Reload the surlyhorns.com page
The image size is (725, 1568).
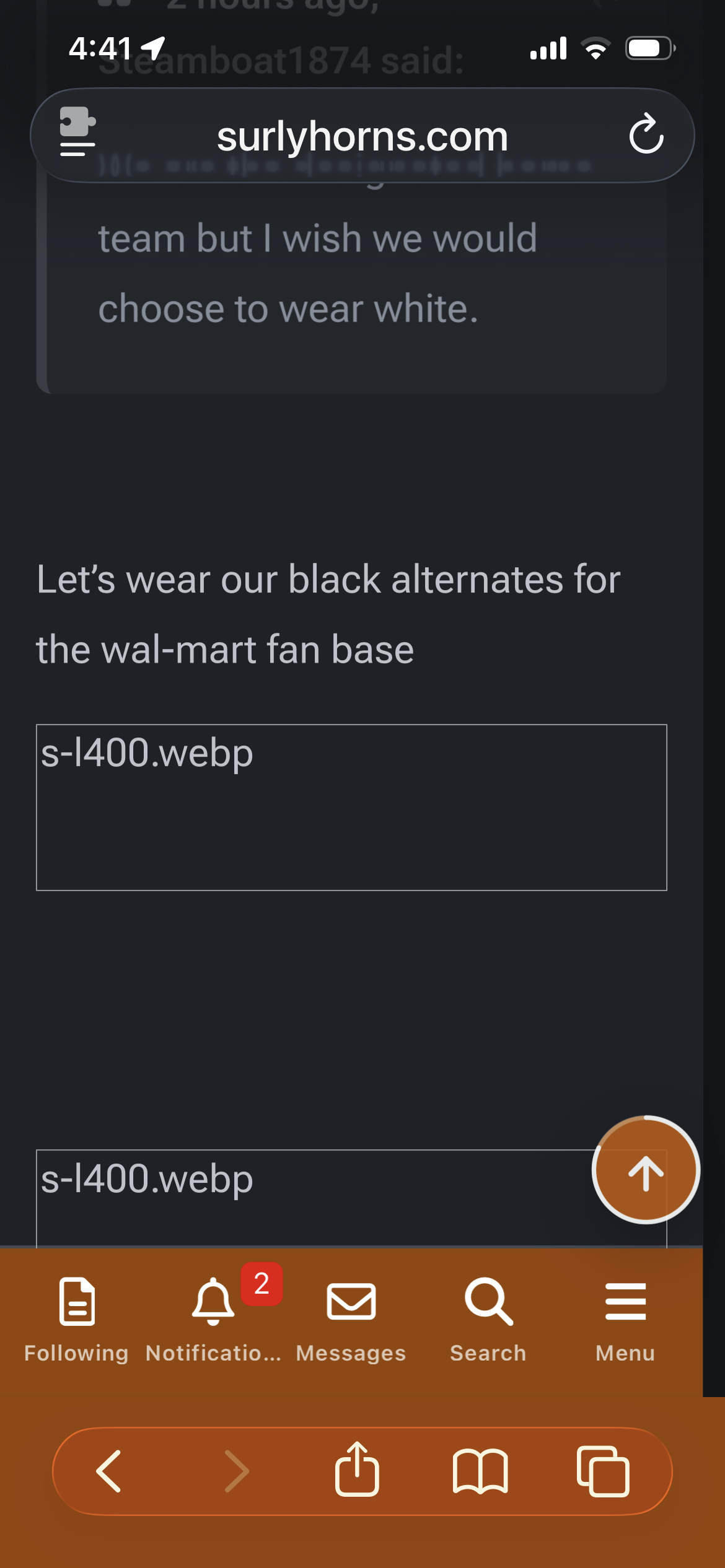pyautogui.click(x=646, y=134)
